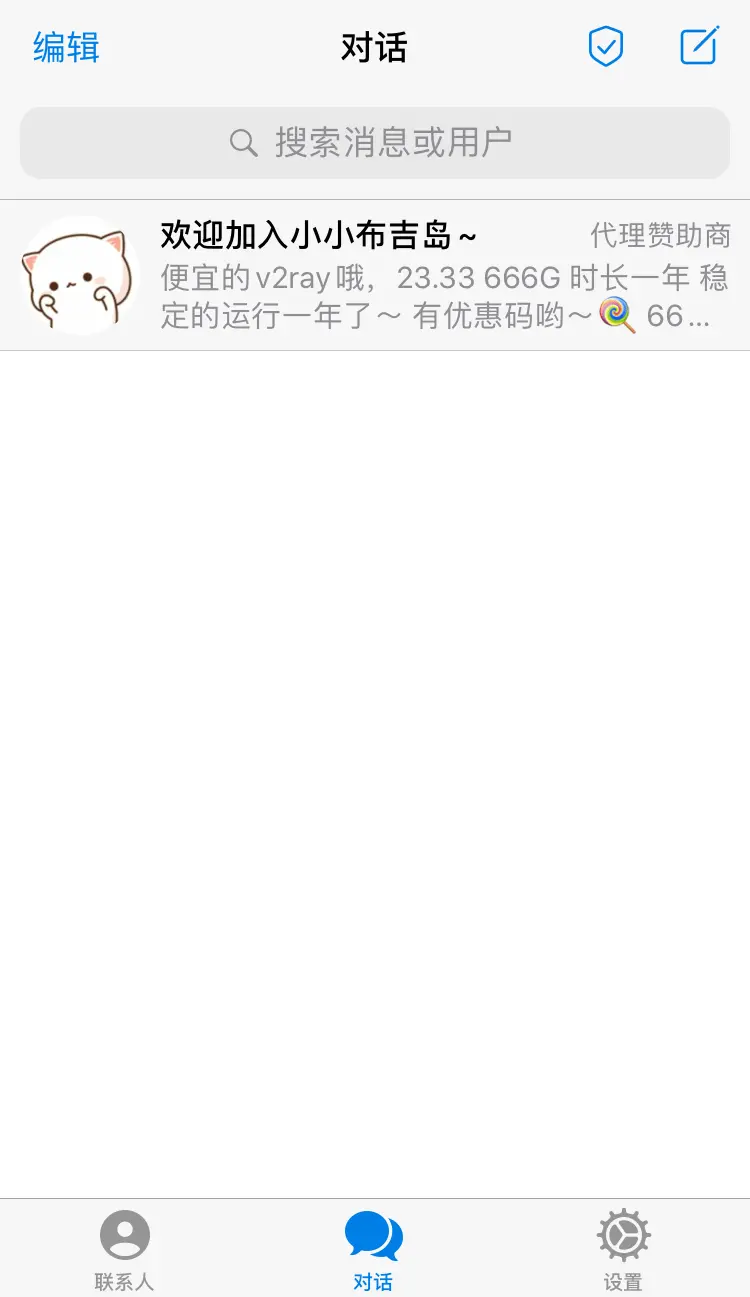Compose a new message

(x=699, y=46)
